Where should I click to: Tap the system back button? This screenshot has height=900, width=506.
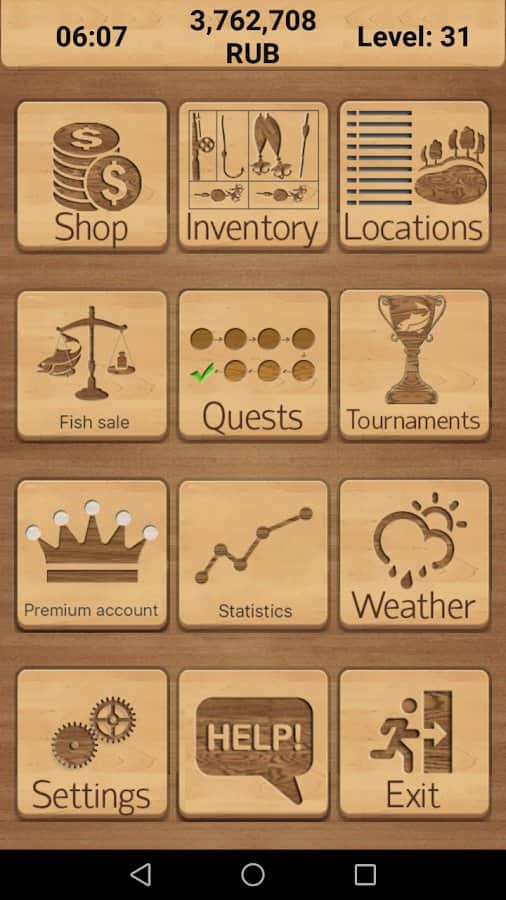click(141, 875)
